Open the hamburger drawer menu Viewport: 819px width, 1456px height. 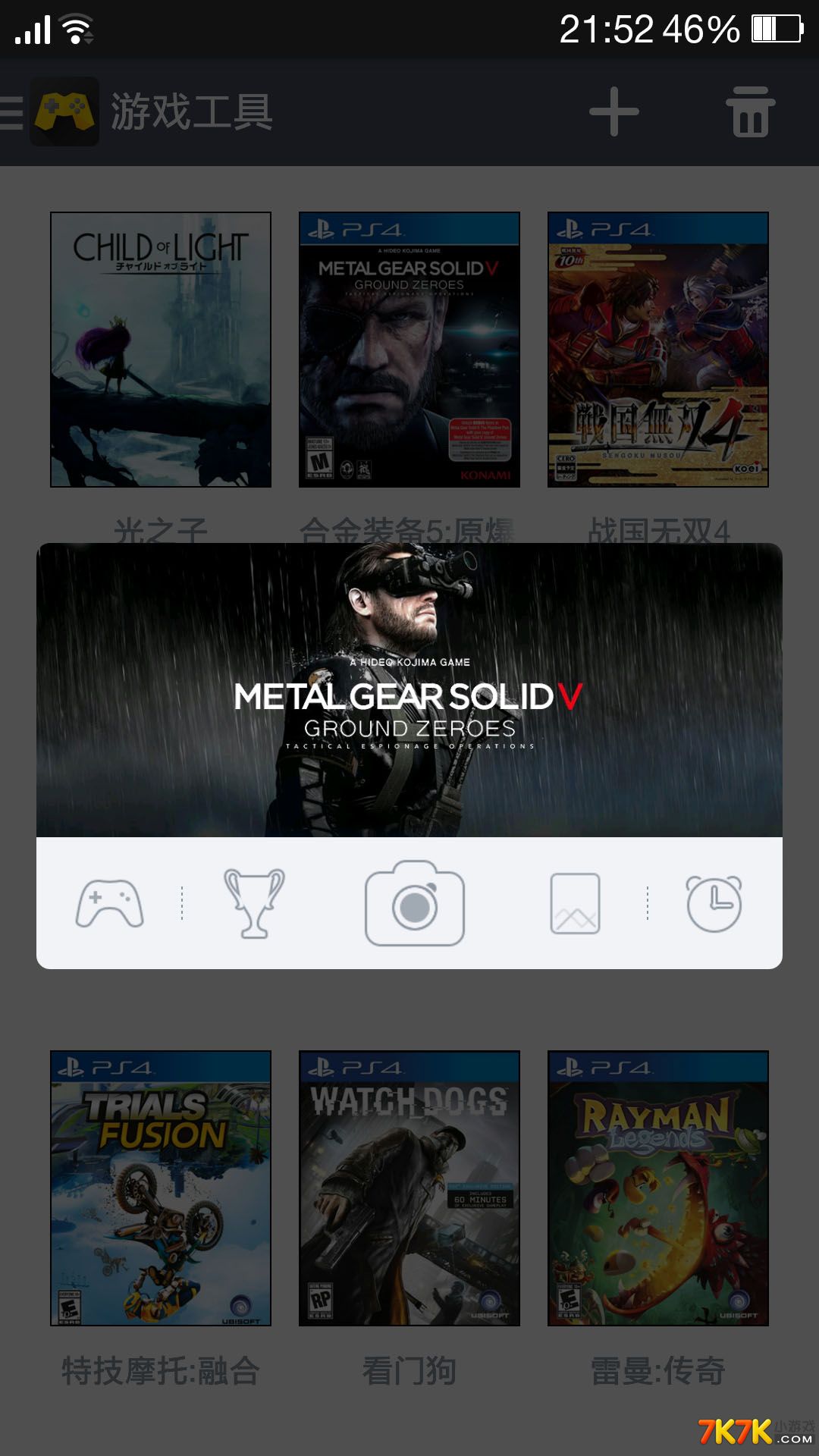coord(12,112)
